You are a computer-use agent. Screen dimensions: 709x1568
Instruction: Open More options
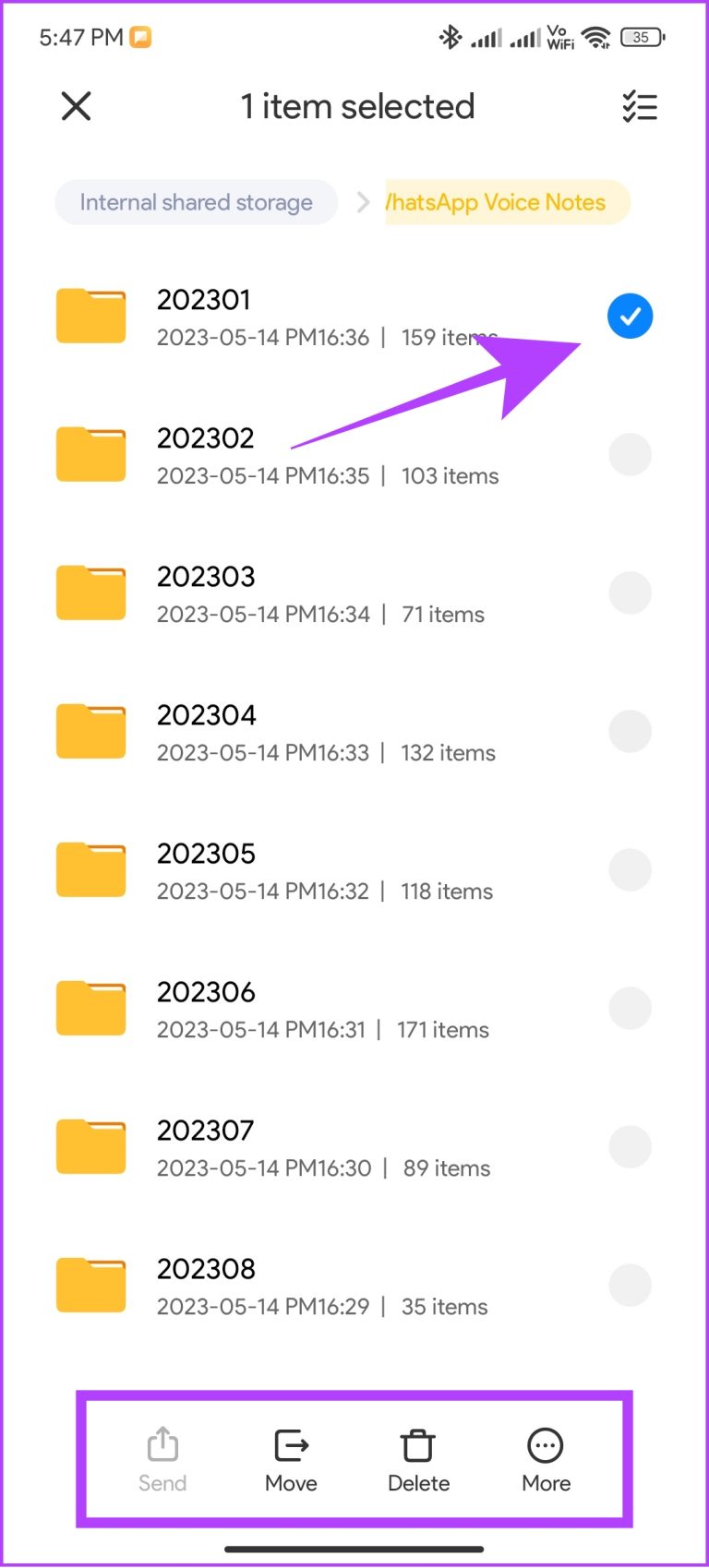pyautogui.click(x=546, y=1459)
